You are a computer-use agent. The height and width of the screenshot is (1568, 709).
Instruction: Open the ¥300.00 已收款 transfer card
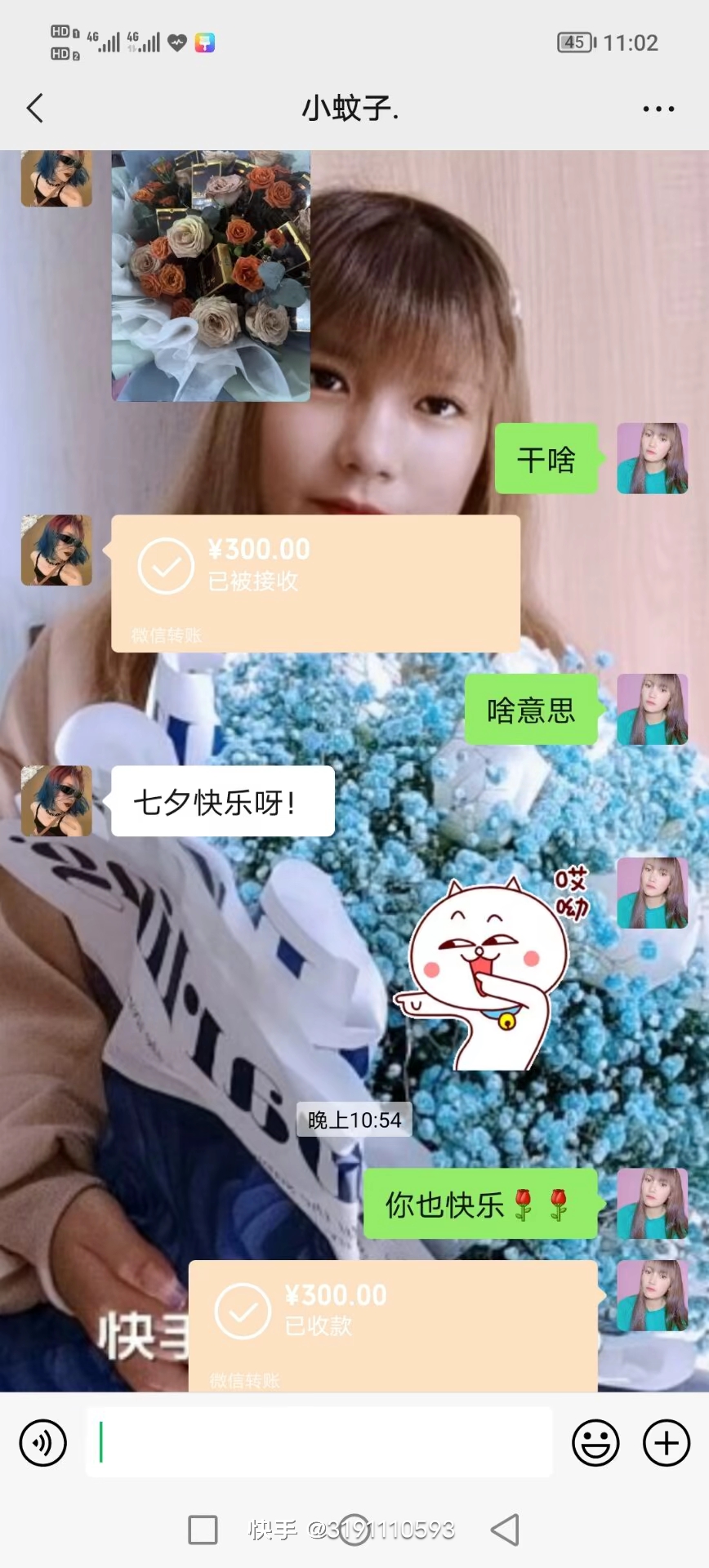pyautogui.click(x=393, y=1325)
